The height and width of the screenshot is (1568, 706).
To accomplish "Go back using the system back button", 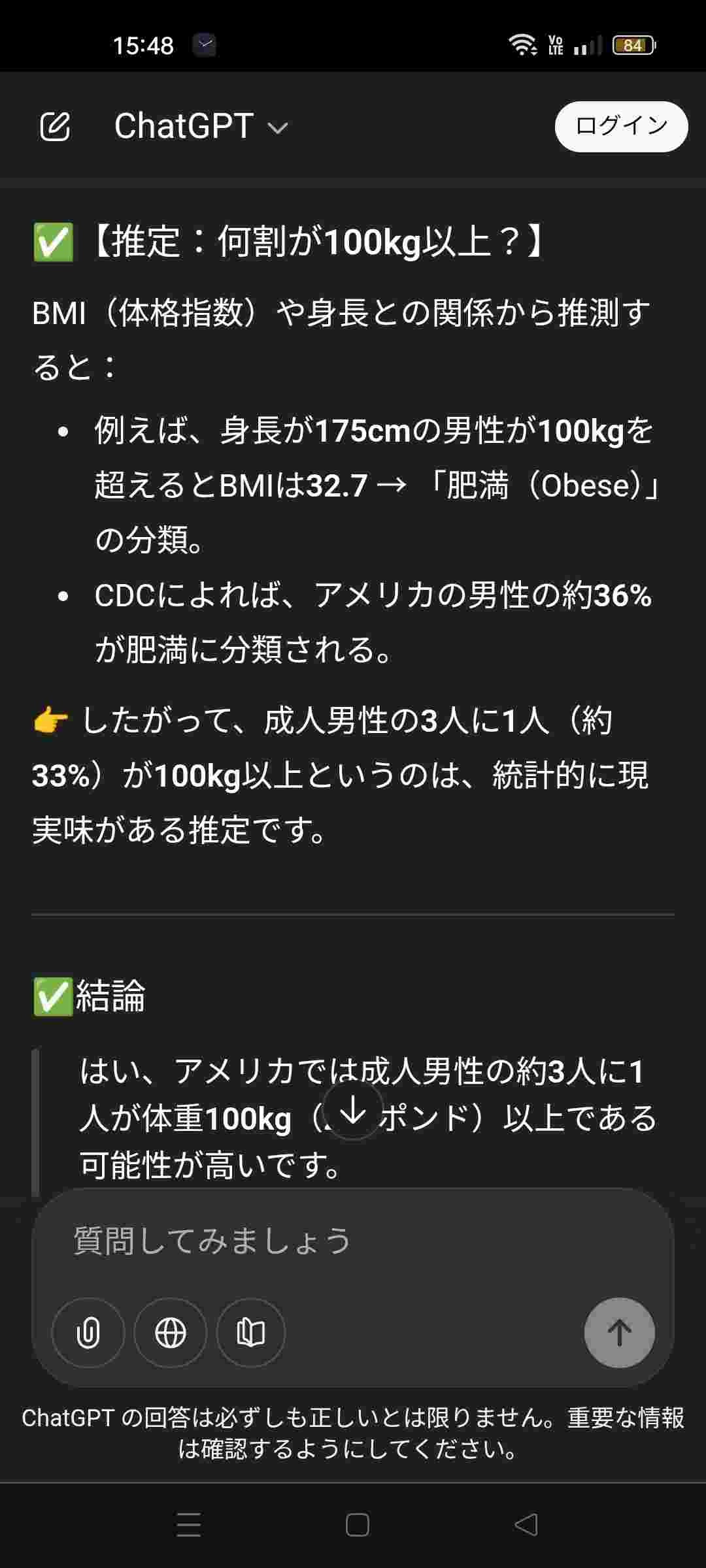I will click(x=526, y=1525).
